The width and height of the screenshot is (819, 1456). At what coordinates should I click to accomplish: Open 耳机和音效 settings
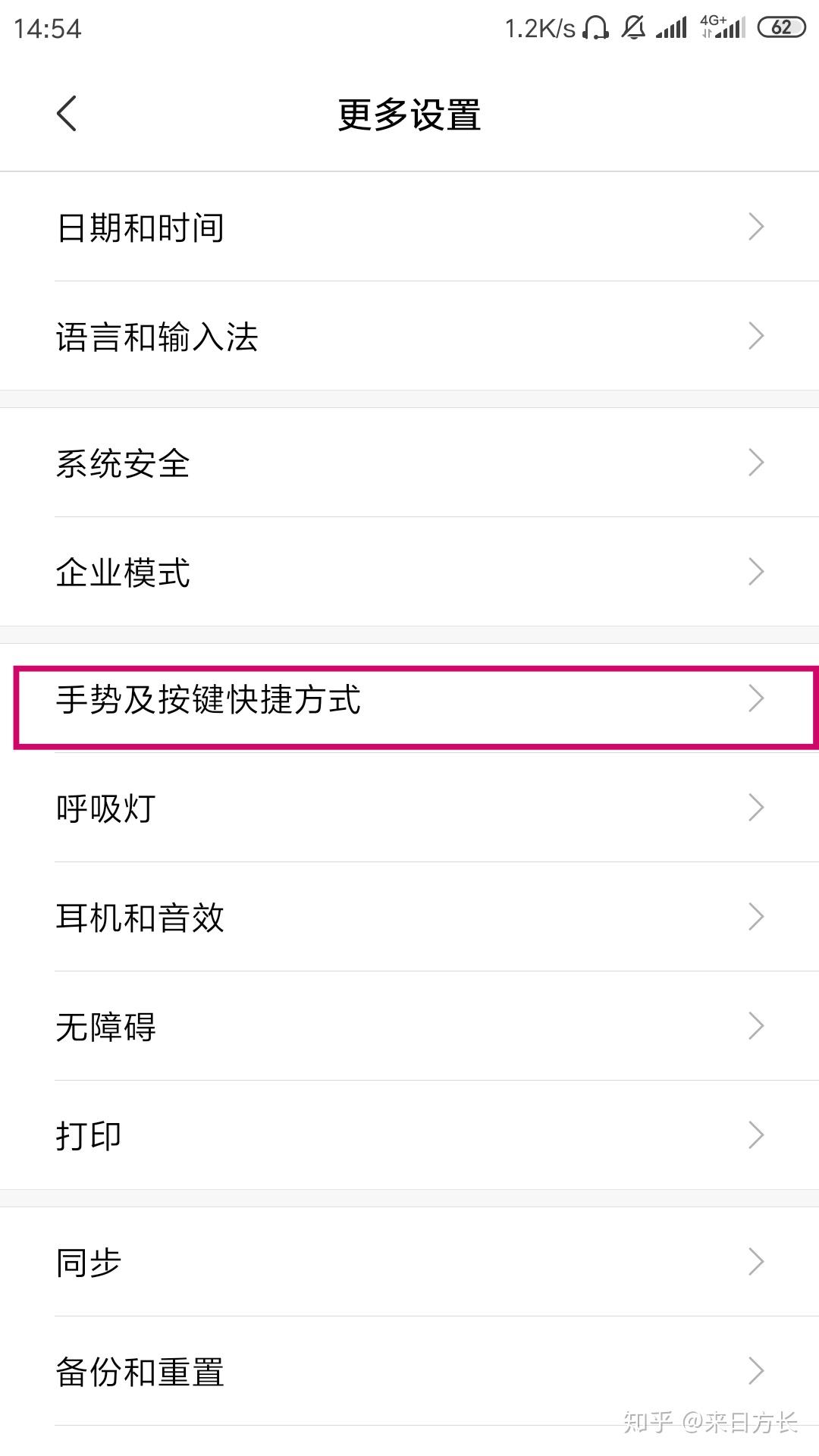(409, 918)
